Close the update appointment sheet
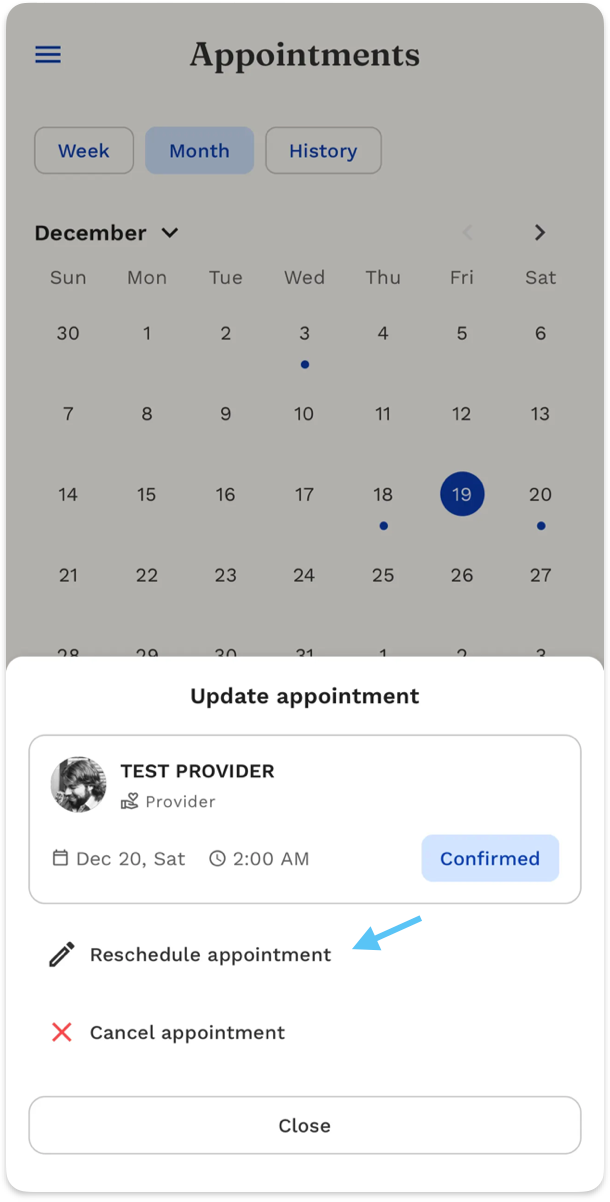Screen dimensions: 610x1202 point(304,1125)
